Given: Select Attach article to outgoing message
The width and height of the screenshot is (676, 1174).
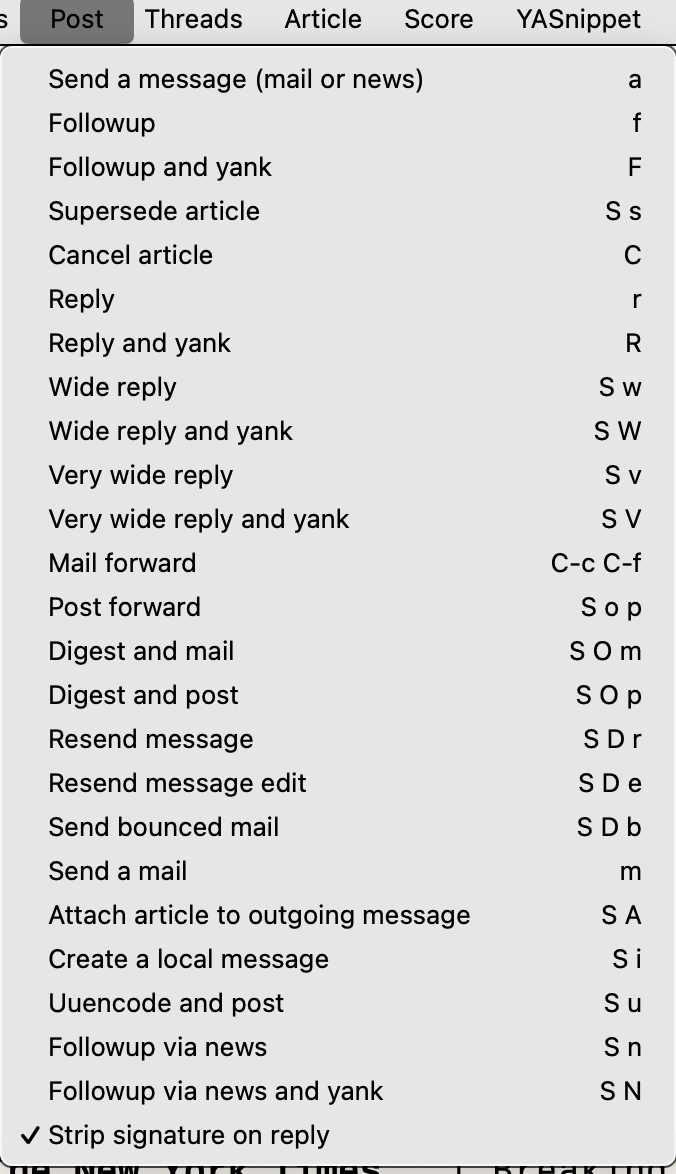Looking at the screenshot, I should 338,915.
